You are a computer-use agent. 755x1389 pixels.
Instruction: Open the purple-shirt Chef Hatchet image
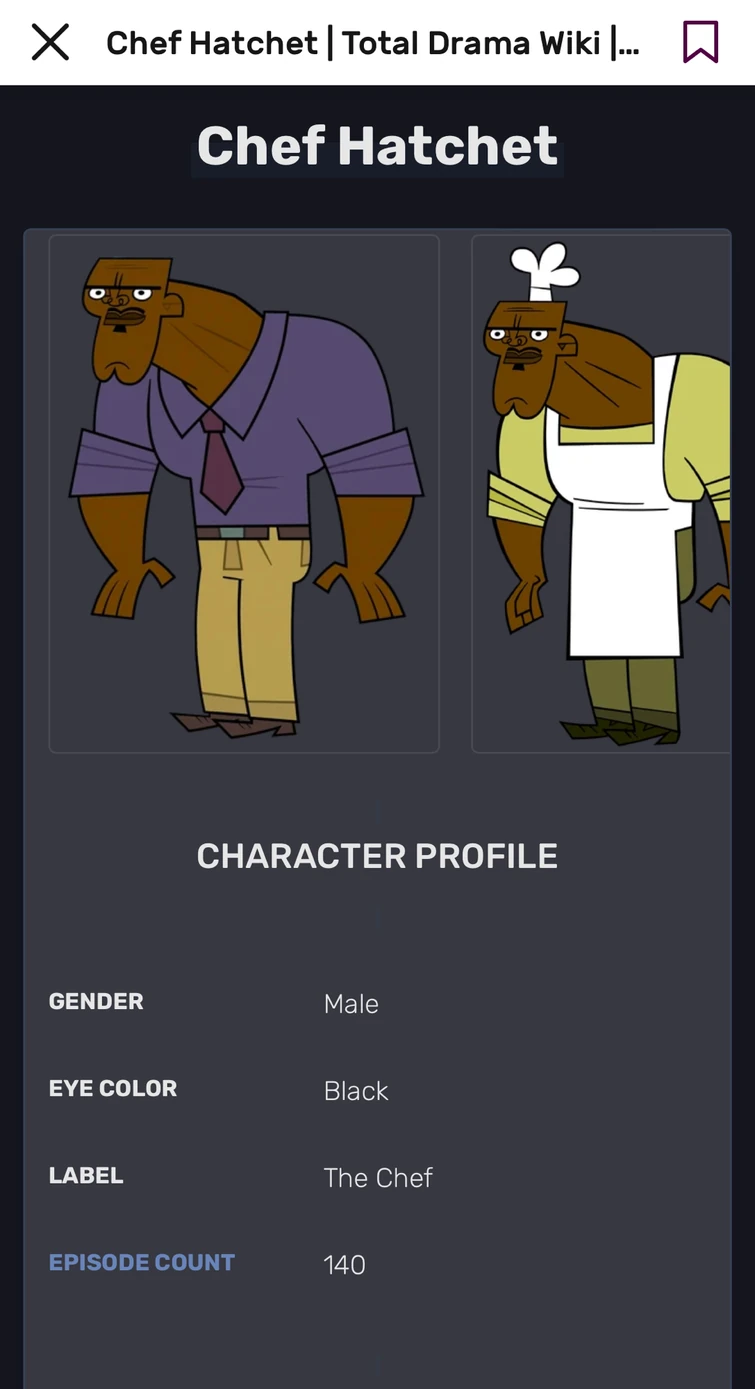(x=243, y=494)
